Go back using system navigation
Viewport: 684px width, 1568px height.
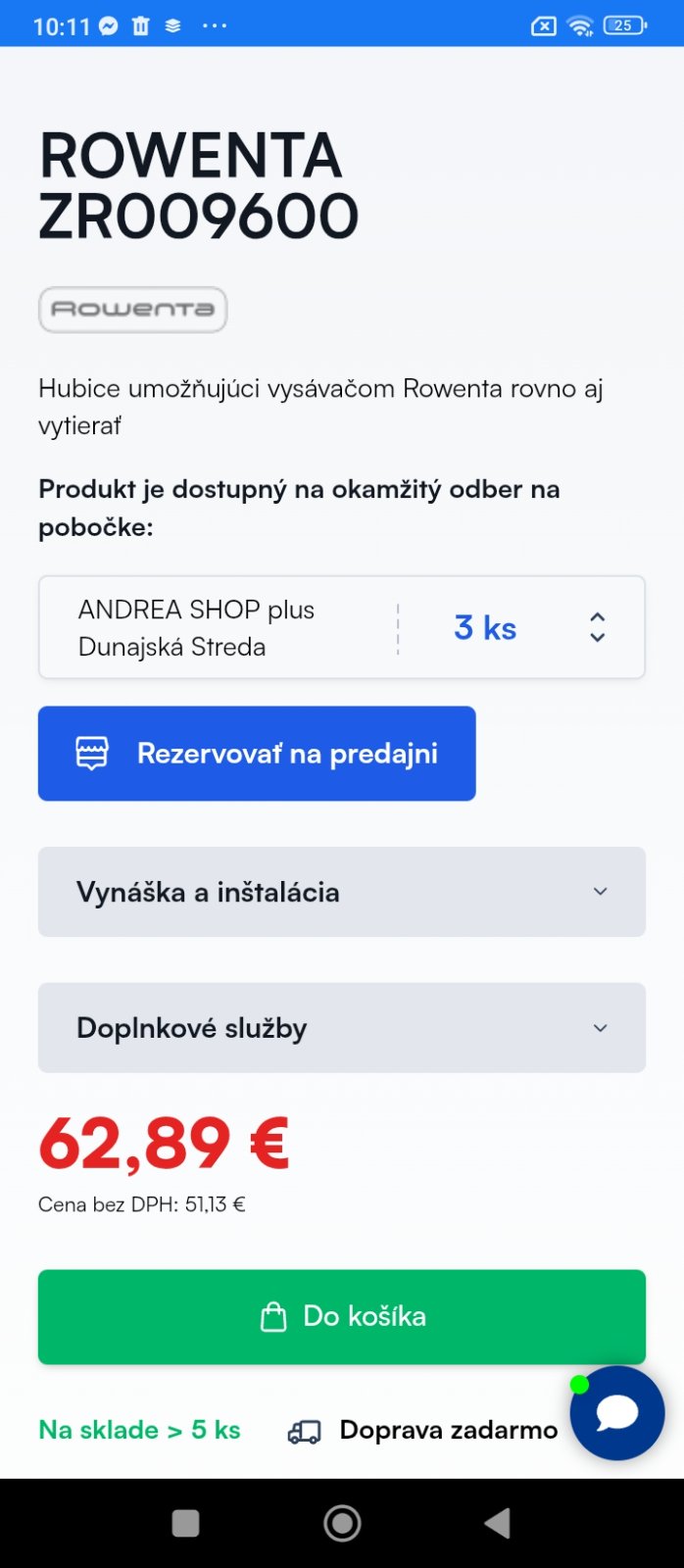[498, 1523]
